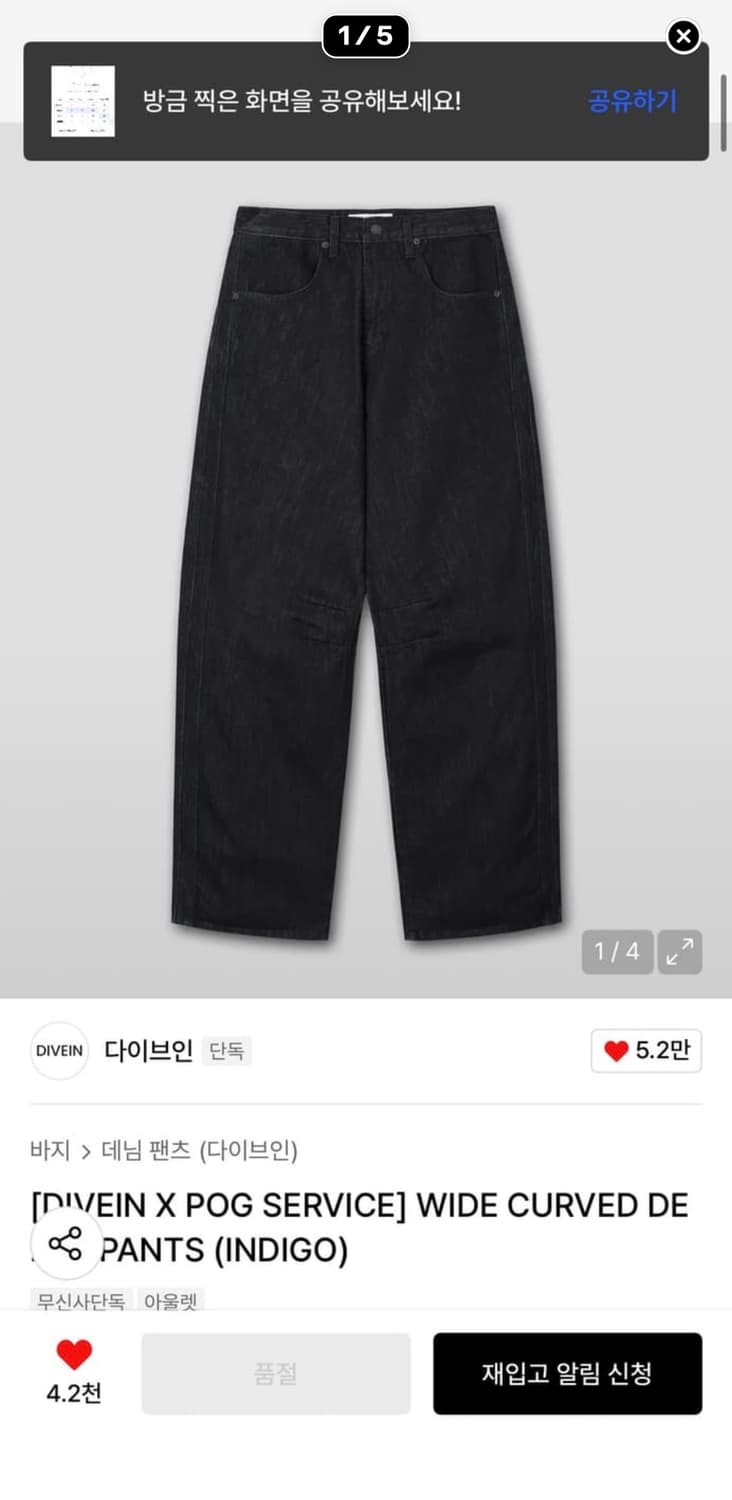
Task: Tap the 1/5 page indicator at top
Action: (x=365, y=36)
